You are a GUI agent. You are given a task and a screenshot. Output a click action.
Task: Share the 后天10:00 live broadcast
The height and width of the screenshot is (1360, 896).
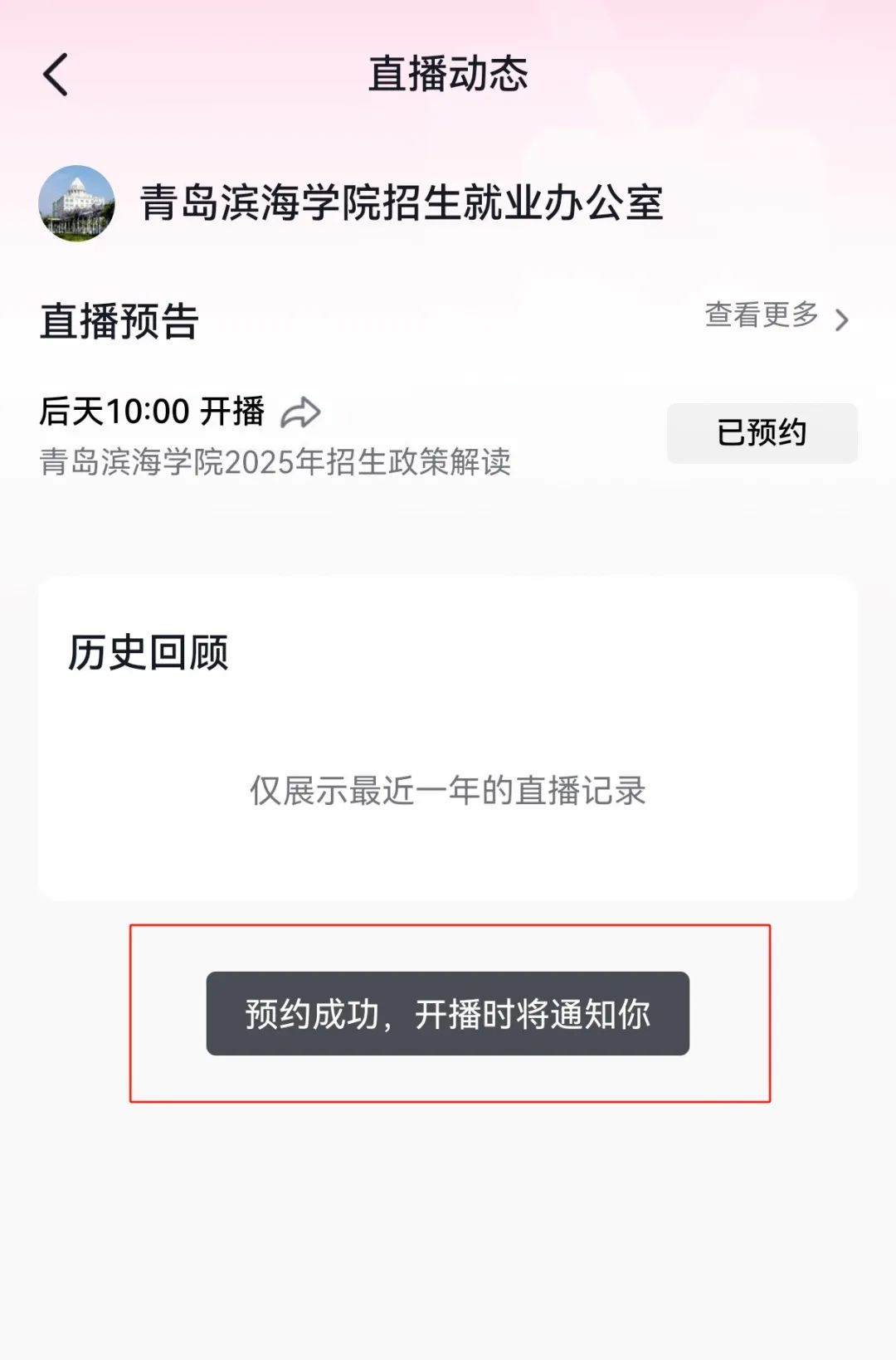tap(300, 412)
